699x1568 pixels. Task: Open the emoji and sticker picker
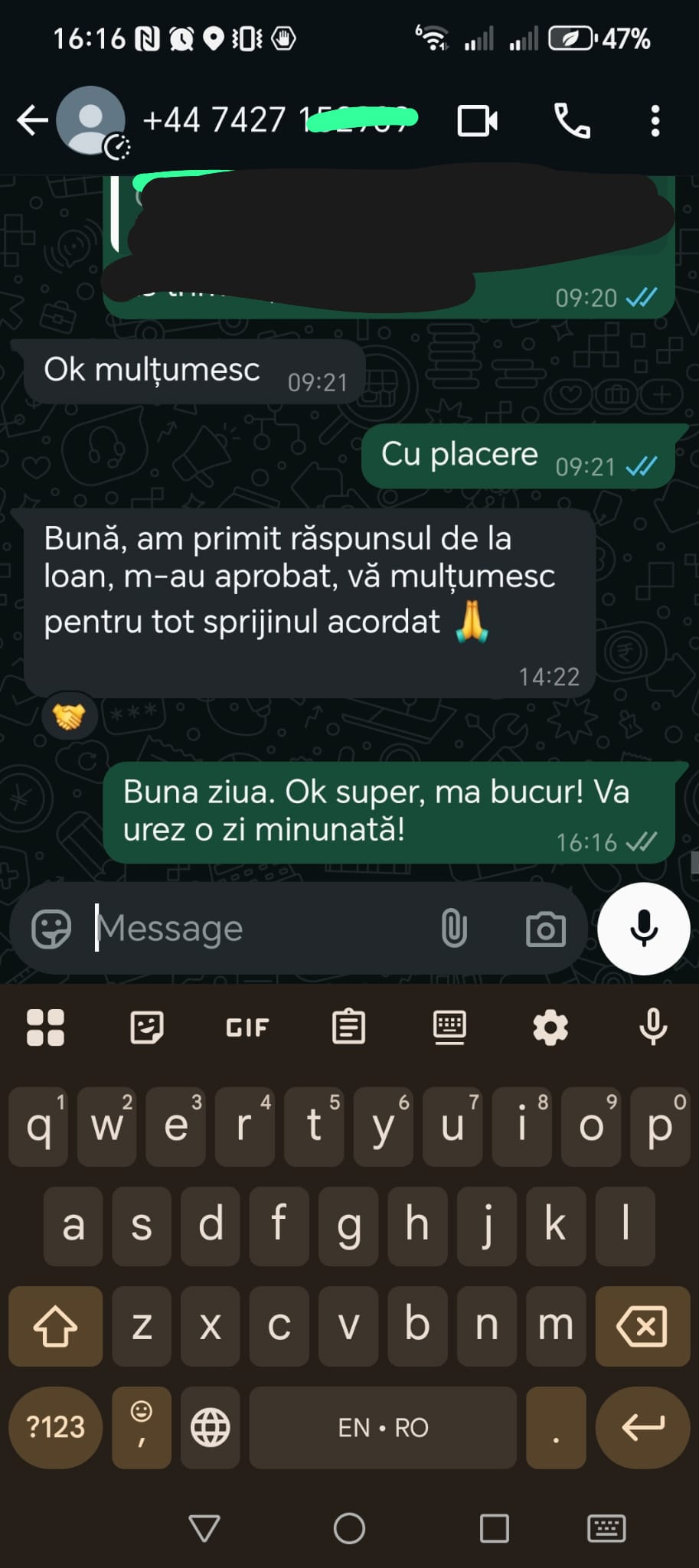(x=51, y=929)
